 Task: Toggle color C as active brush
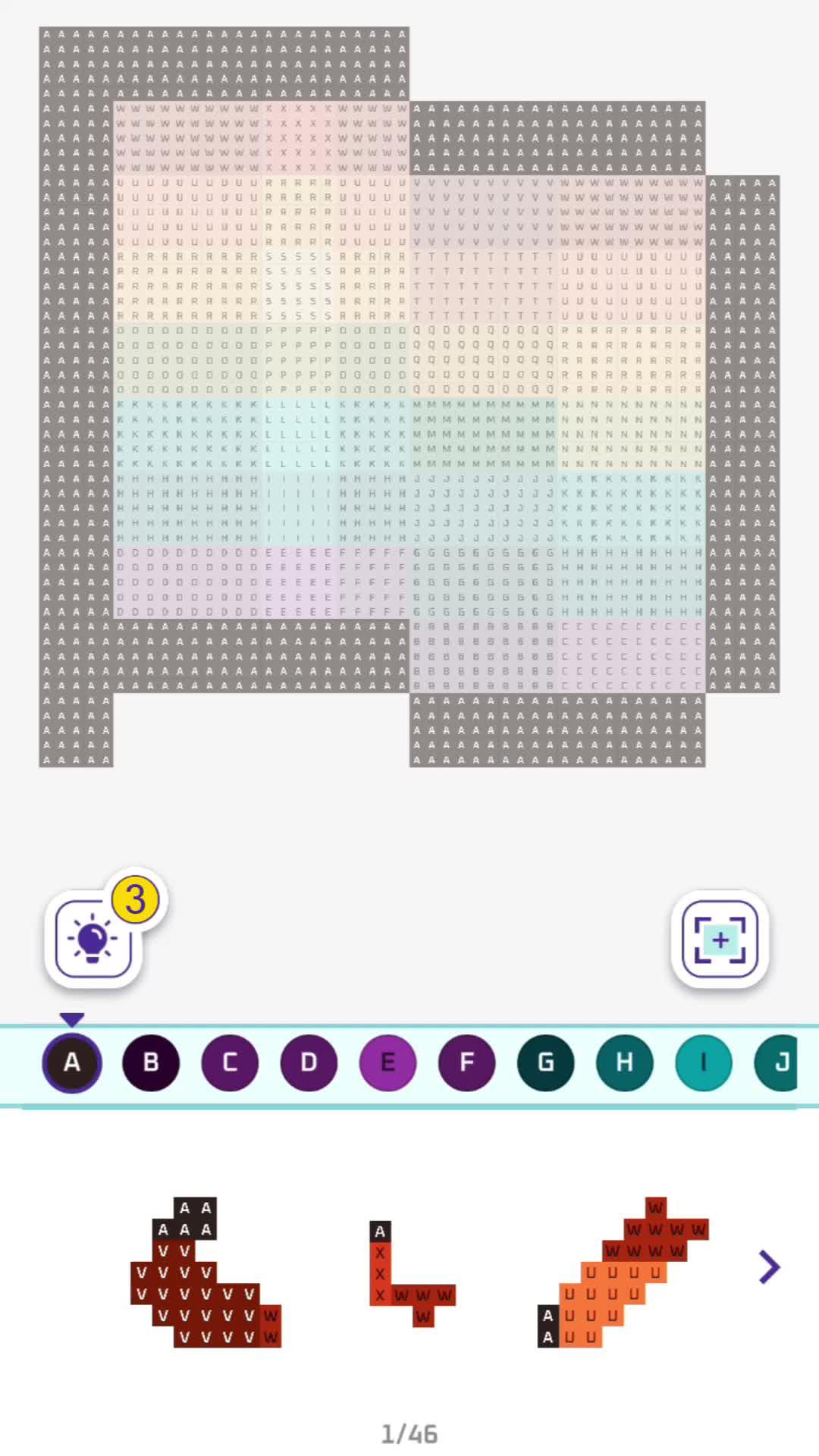click(x=230, y=1063)
